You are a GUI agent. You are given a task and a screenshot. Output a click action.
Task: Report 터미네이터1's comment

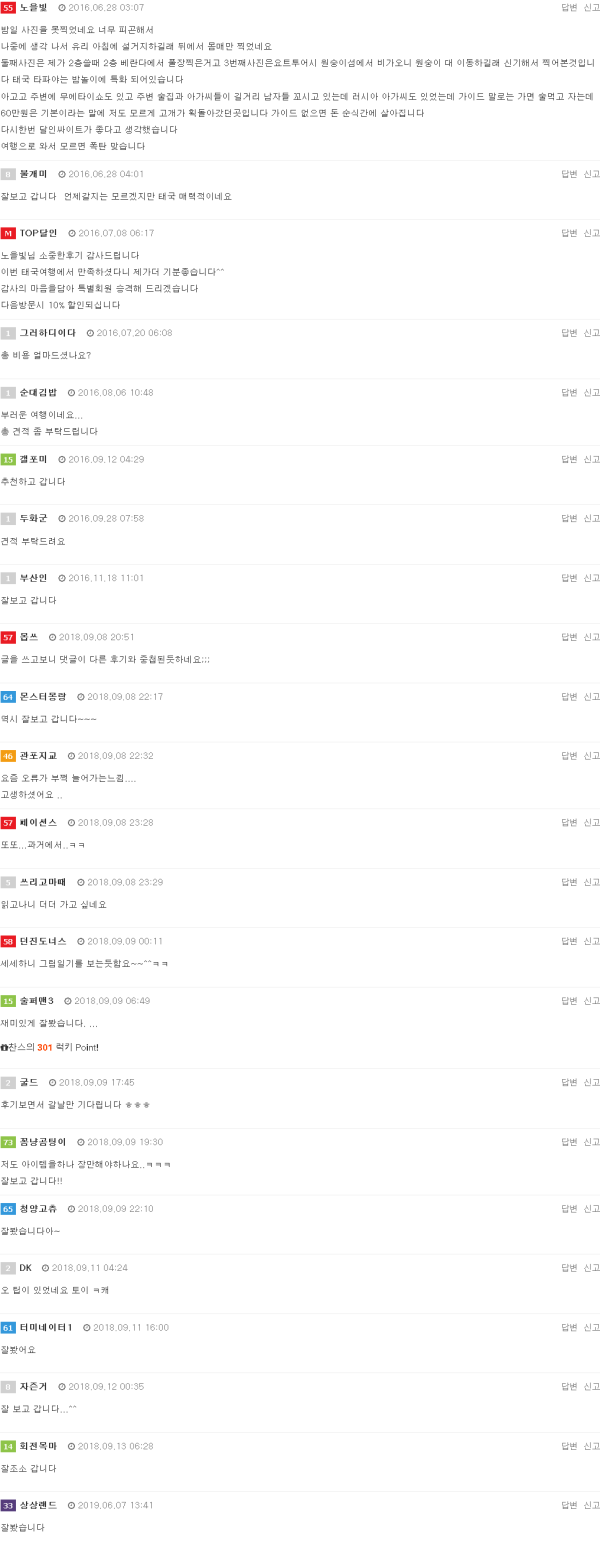point(591,1327)
